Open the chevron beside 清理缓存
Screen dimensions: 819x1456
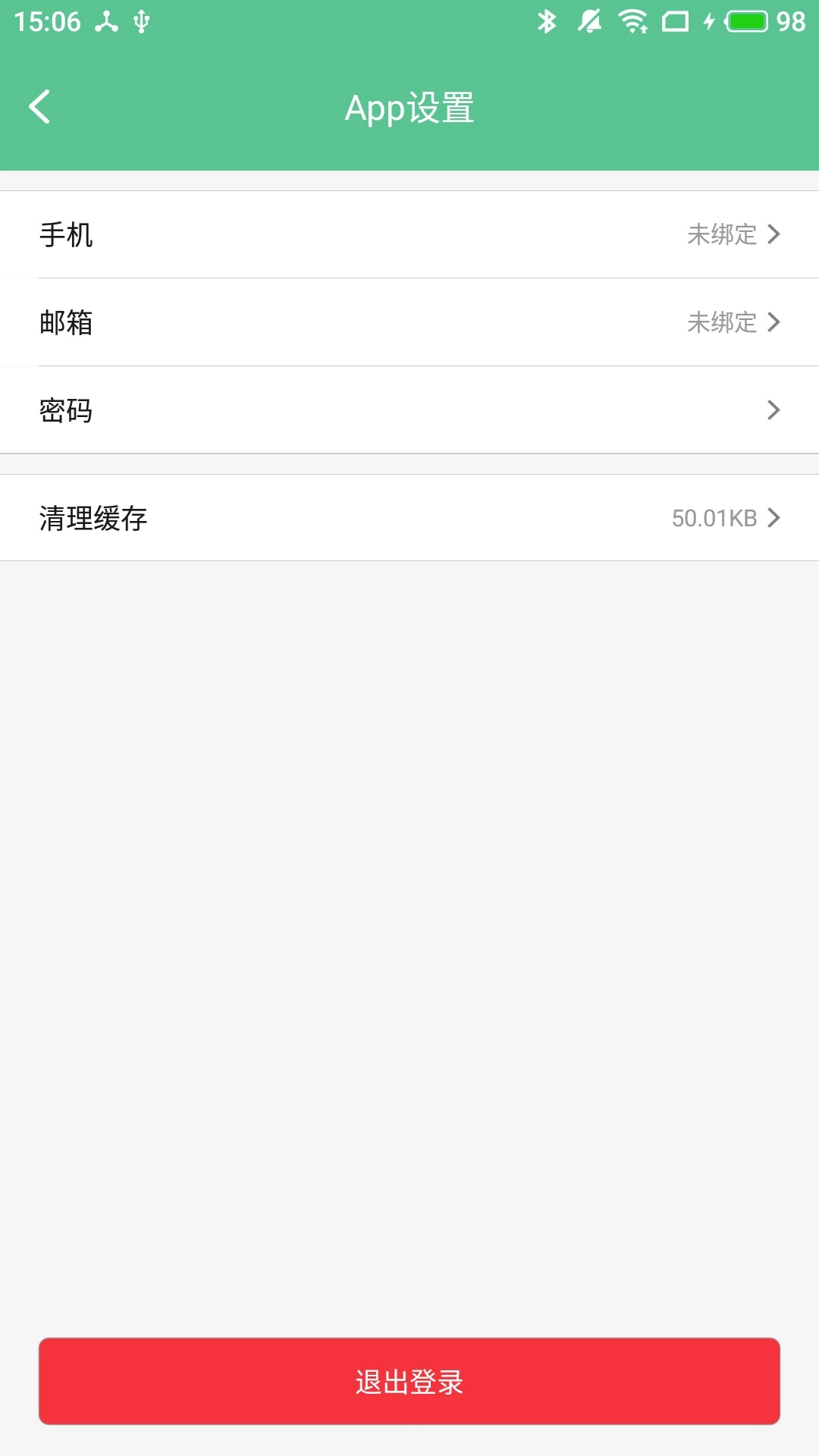pos(774,518)
